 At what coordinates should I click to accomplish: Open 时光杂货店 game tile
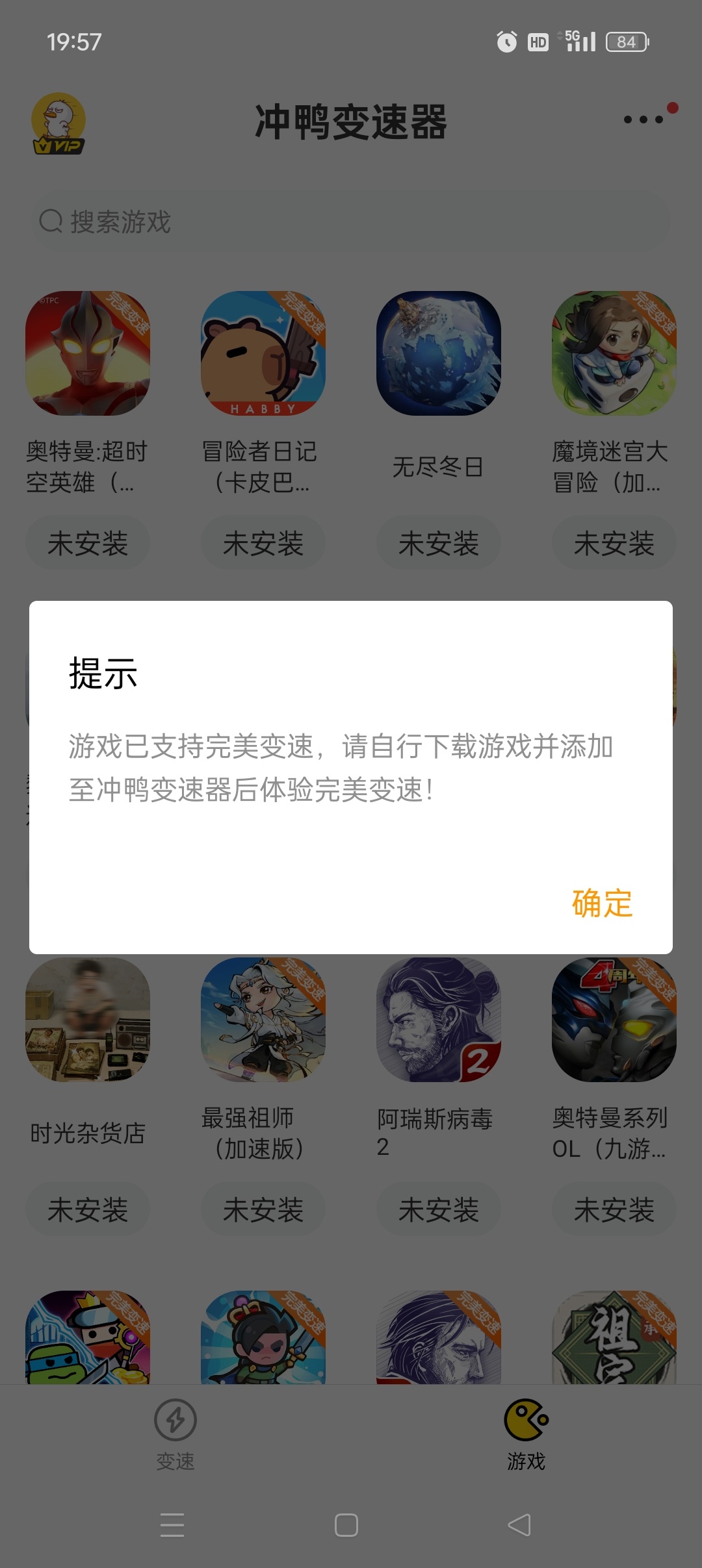coord(88,1020)
